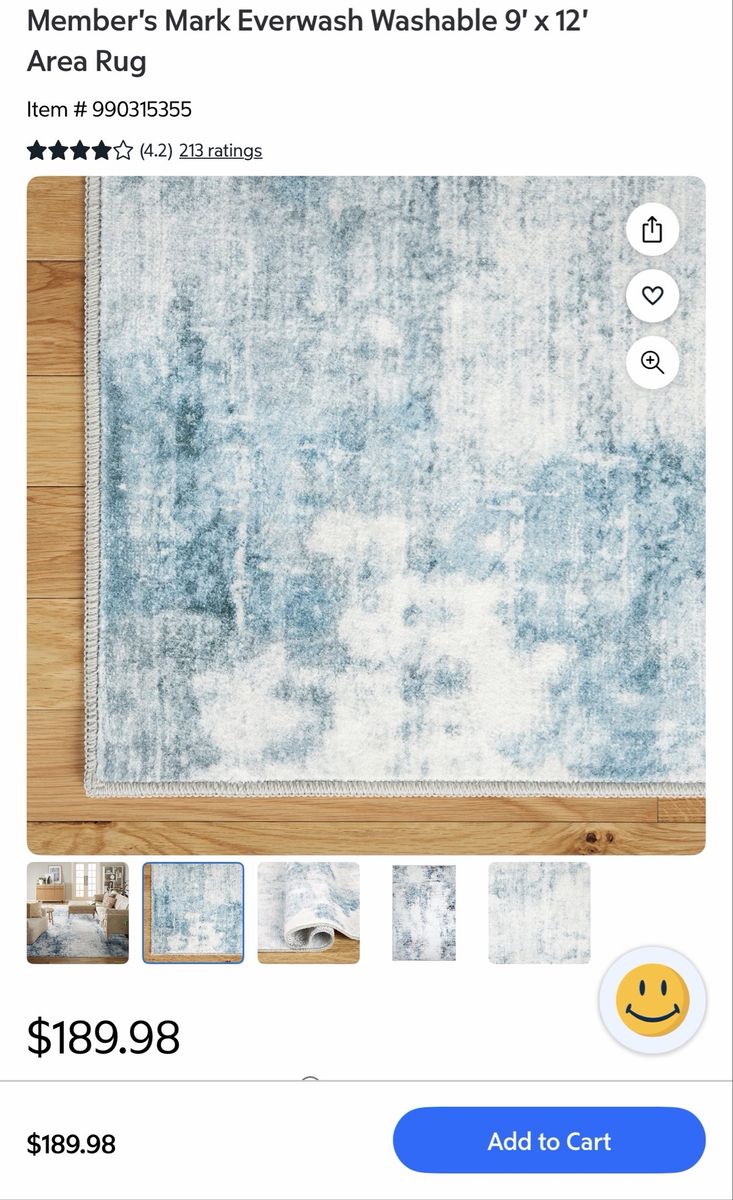This screenshot has width=733, height=1200.
Task: Share this rug listing
Action: pyautogui.click(x=652, y=230)
